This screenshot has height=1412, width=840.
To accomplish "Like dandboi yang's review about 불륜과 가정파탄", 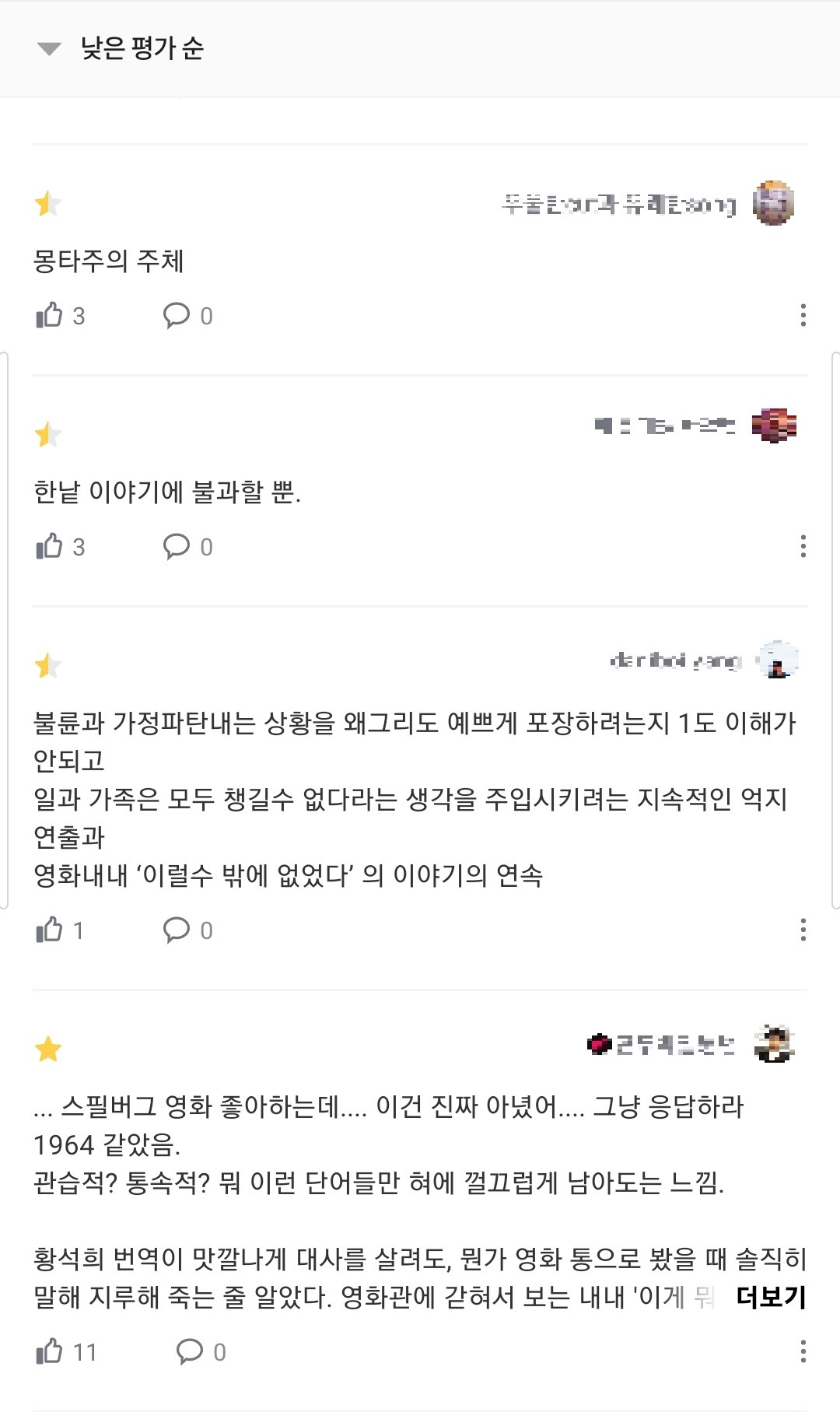I will [x=51, y=929].
